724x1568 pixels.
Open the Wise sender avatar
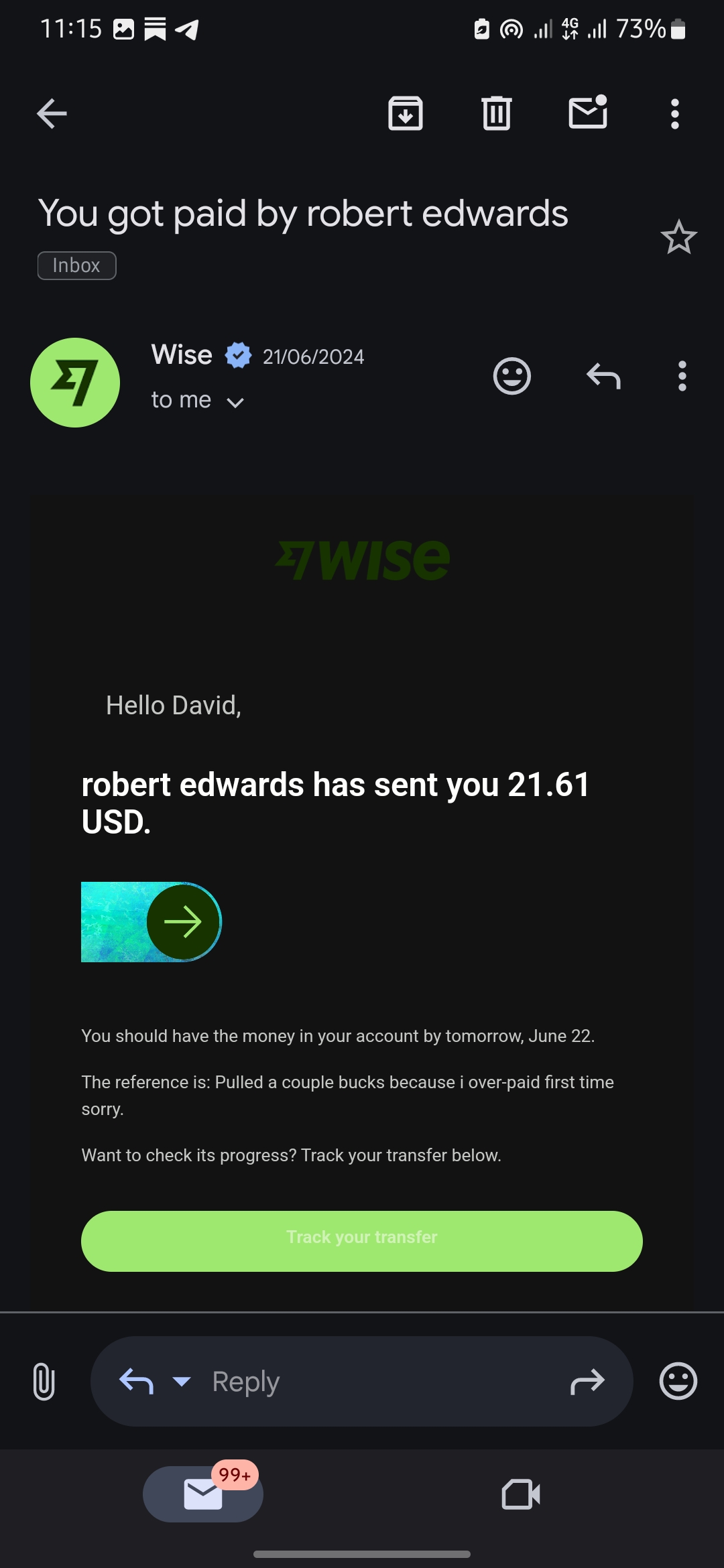[x=75, y=383]
